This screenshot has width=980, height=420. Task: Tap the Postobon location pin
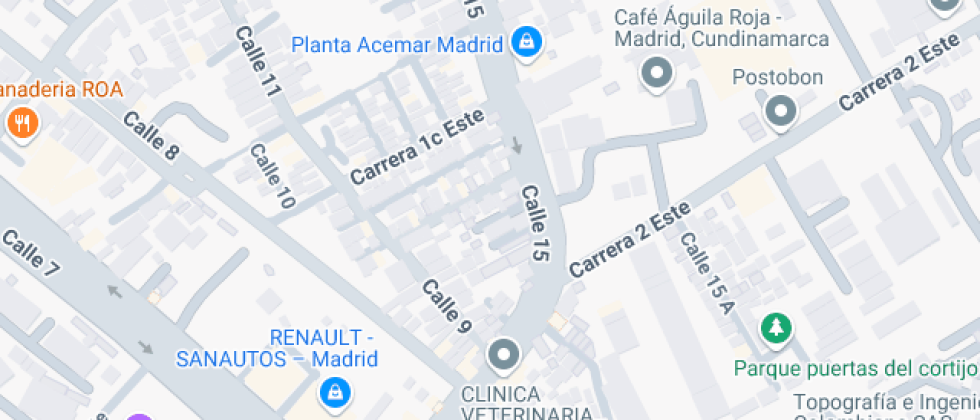pos(781,112)
